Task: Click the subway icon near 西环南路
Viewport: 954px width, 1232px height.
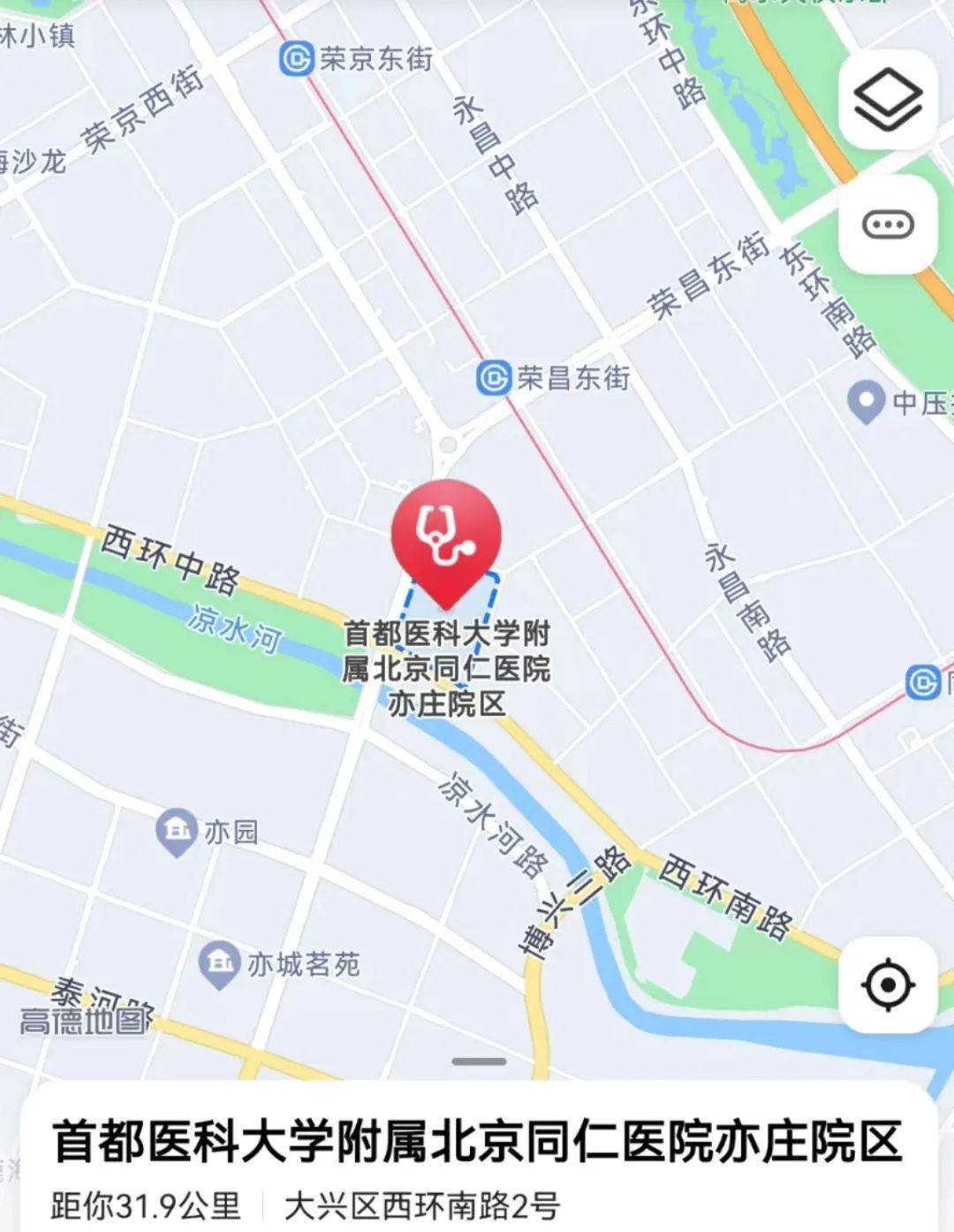Action: [x=920, y=681]
